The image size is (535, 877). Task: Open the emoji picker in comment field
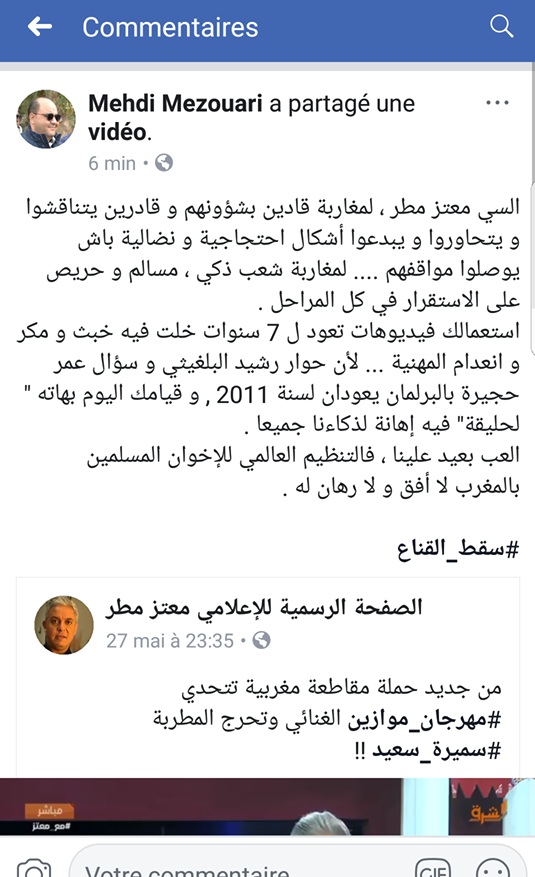tap(492, 867)
